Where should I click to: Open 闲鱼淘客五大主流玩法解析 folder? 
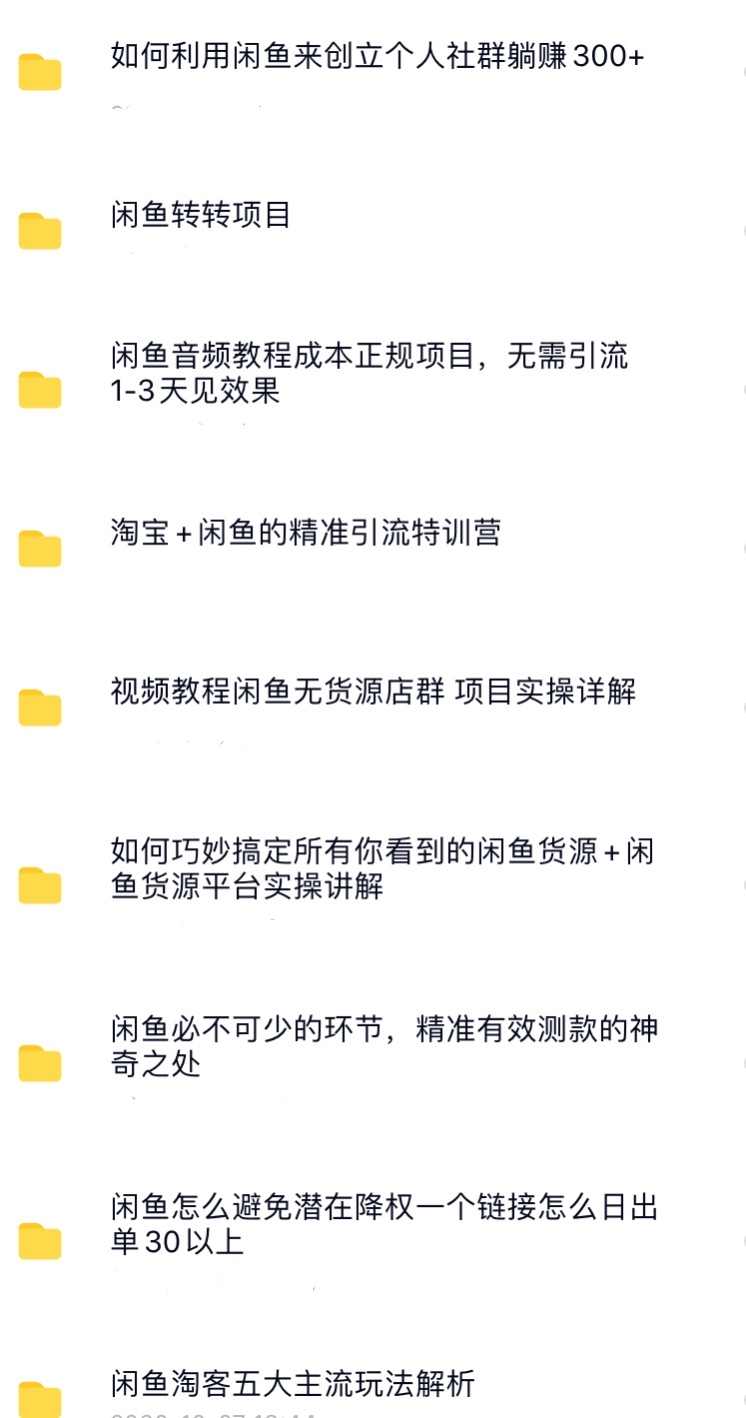click(292, 1385)
